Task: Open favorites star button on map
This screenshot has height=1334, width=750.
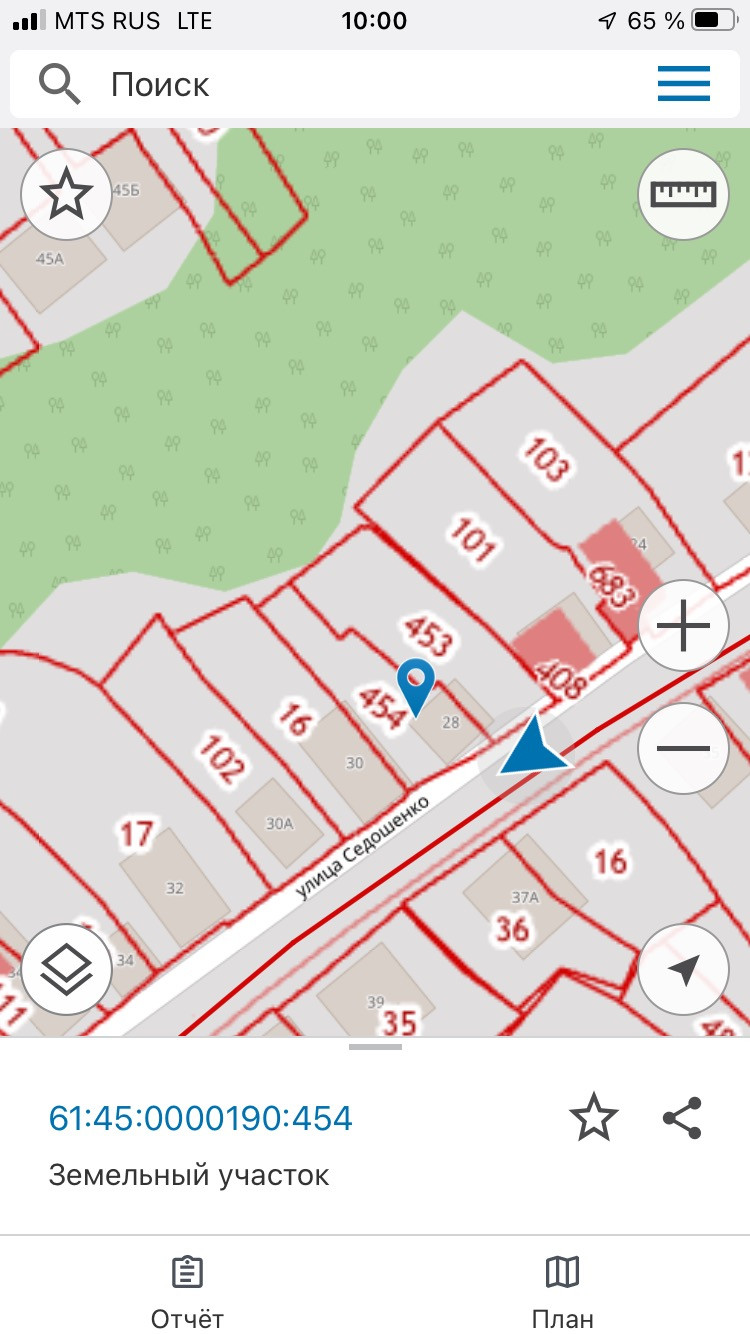Action: [x=66, y=195]
